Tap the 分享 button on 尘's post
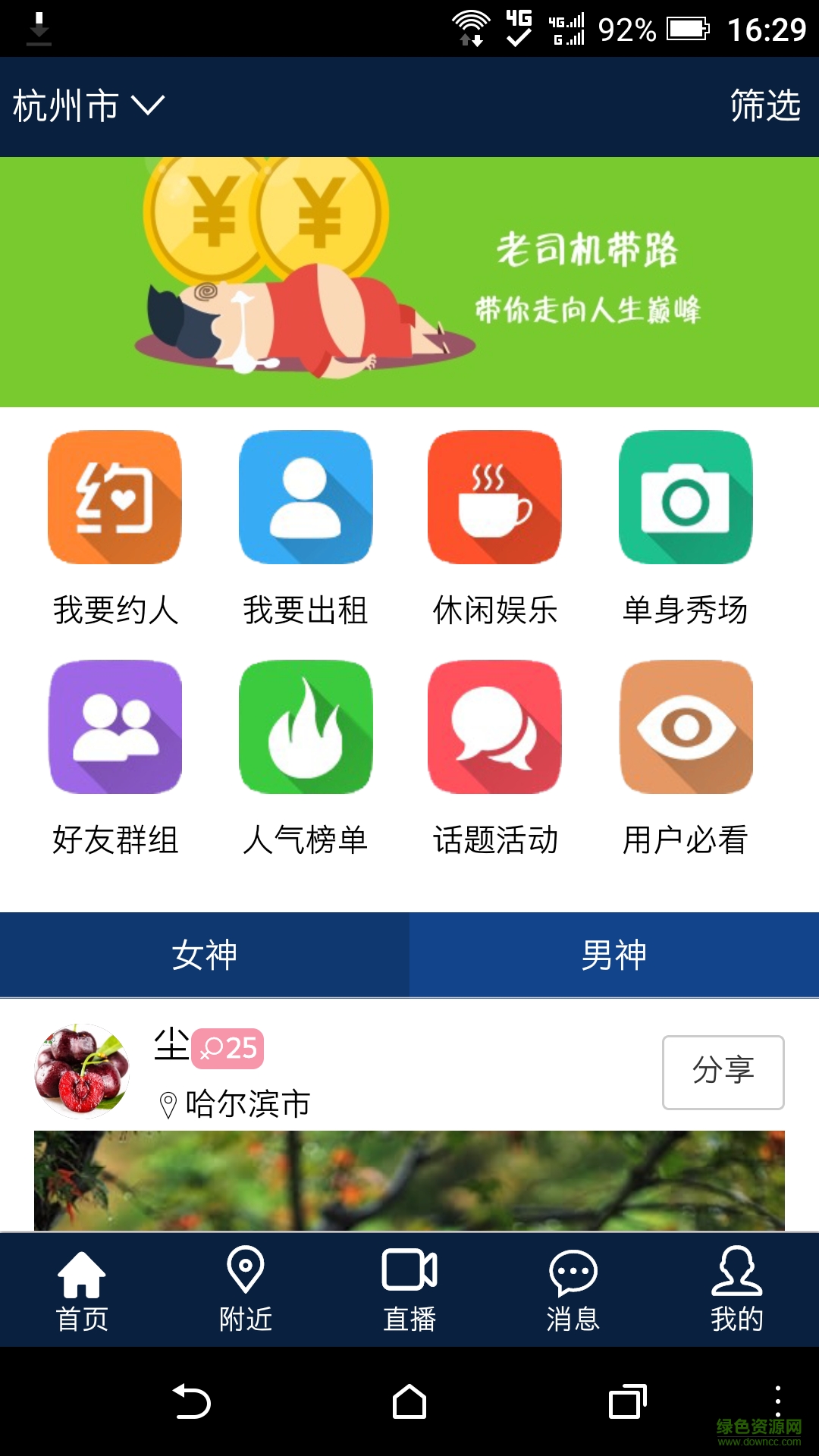The image size is (819, 1456). [723, 1072]
